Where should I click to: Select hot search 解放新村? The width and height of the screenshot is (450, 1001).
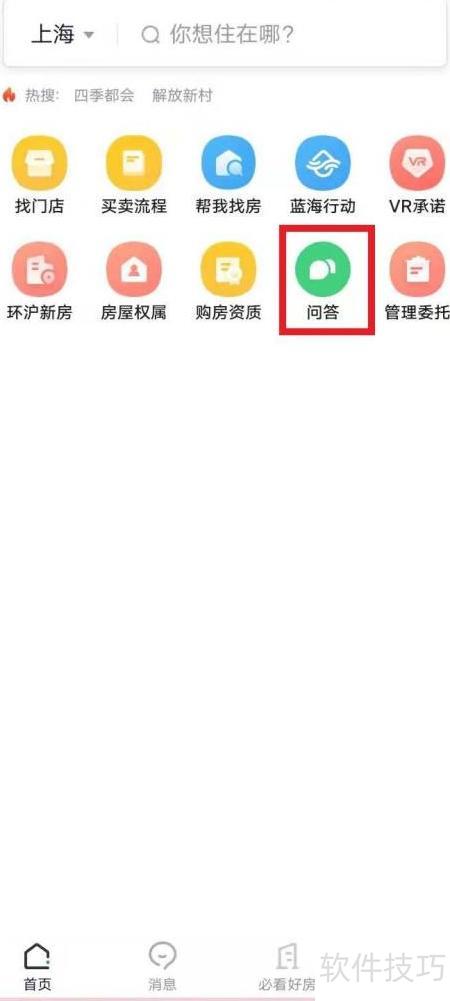pyautogui.click(x=182, y=96)
